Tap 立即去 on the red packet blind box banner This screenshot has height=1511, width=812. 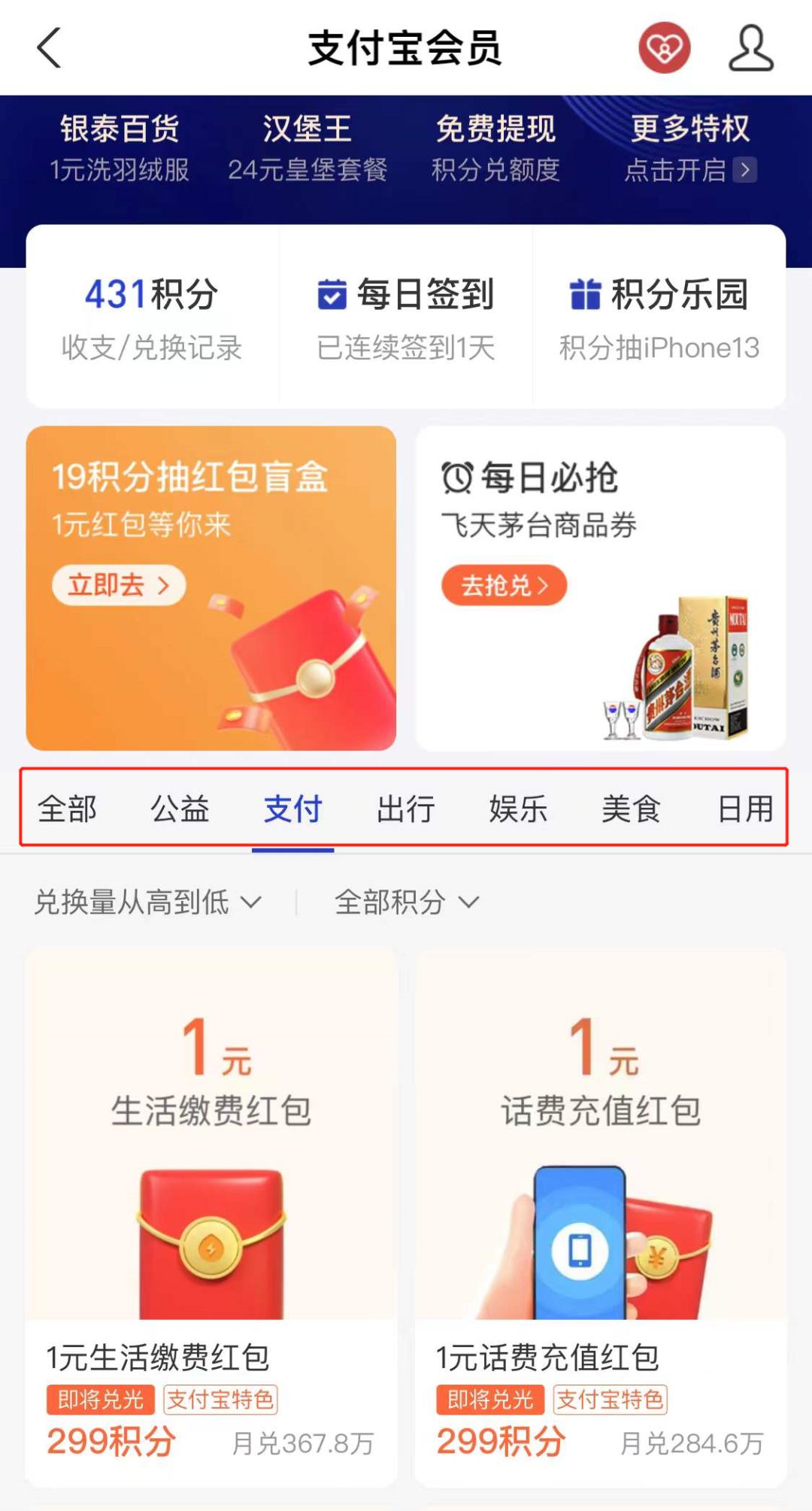119,585
